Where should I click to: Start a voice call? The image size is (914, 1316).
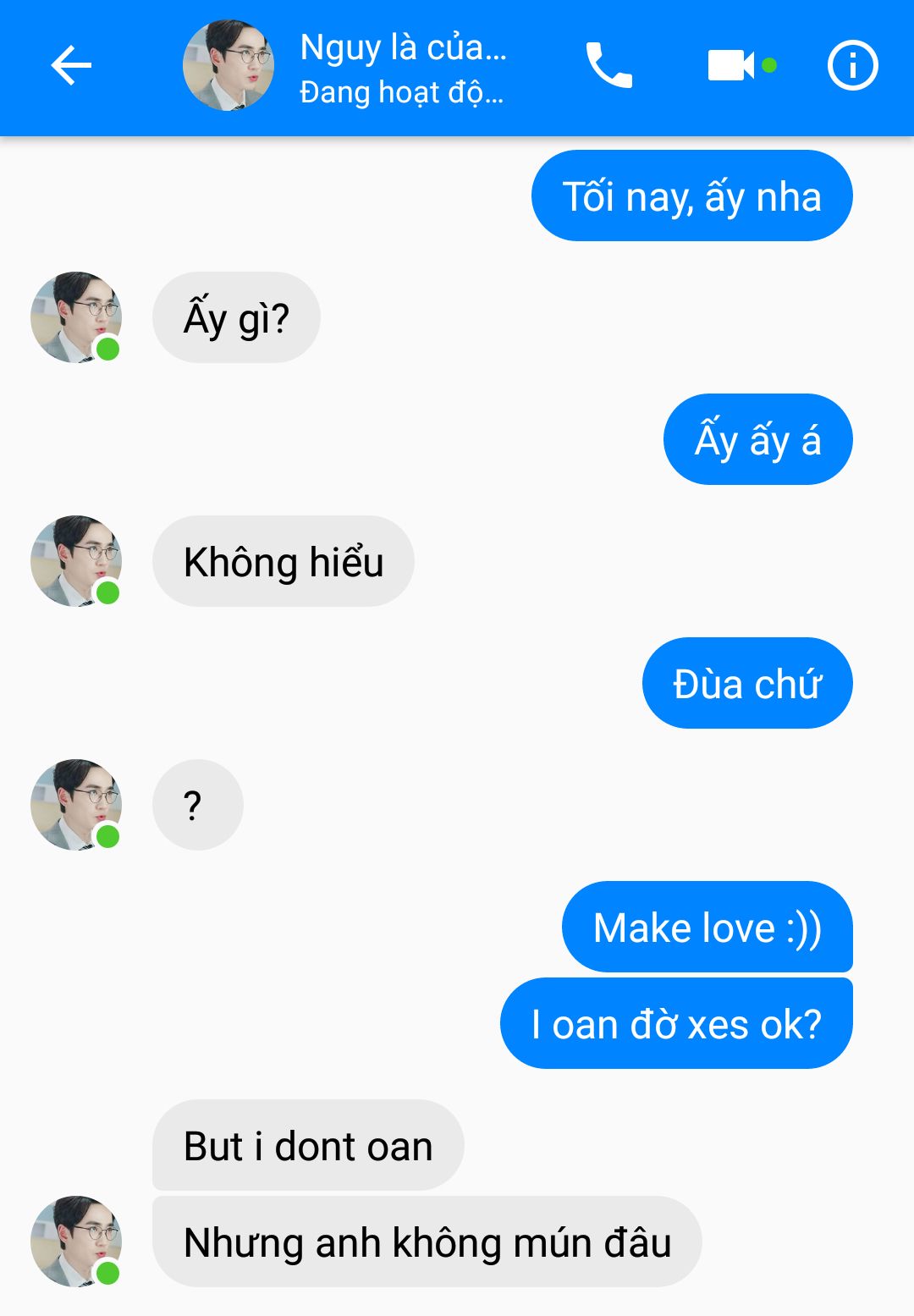point(608,66)
